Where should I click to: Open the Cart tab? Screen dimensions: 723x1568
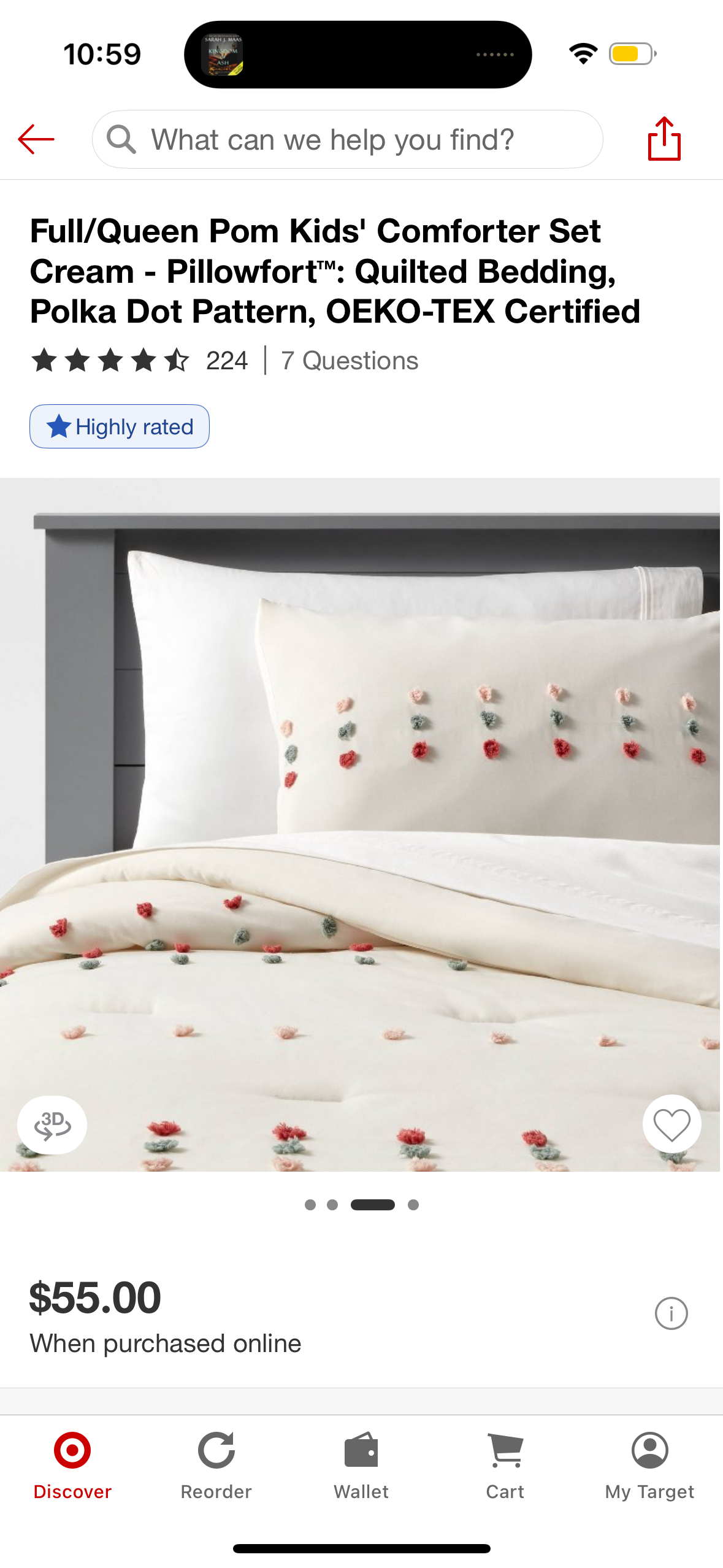coord(505,1466)
